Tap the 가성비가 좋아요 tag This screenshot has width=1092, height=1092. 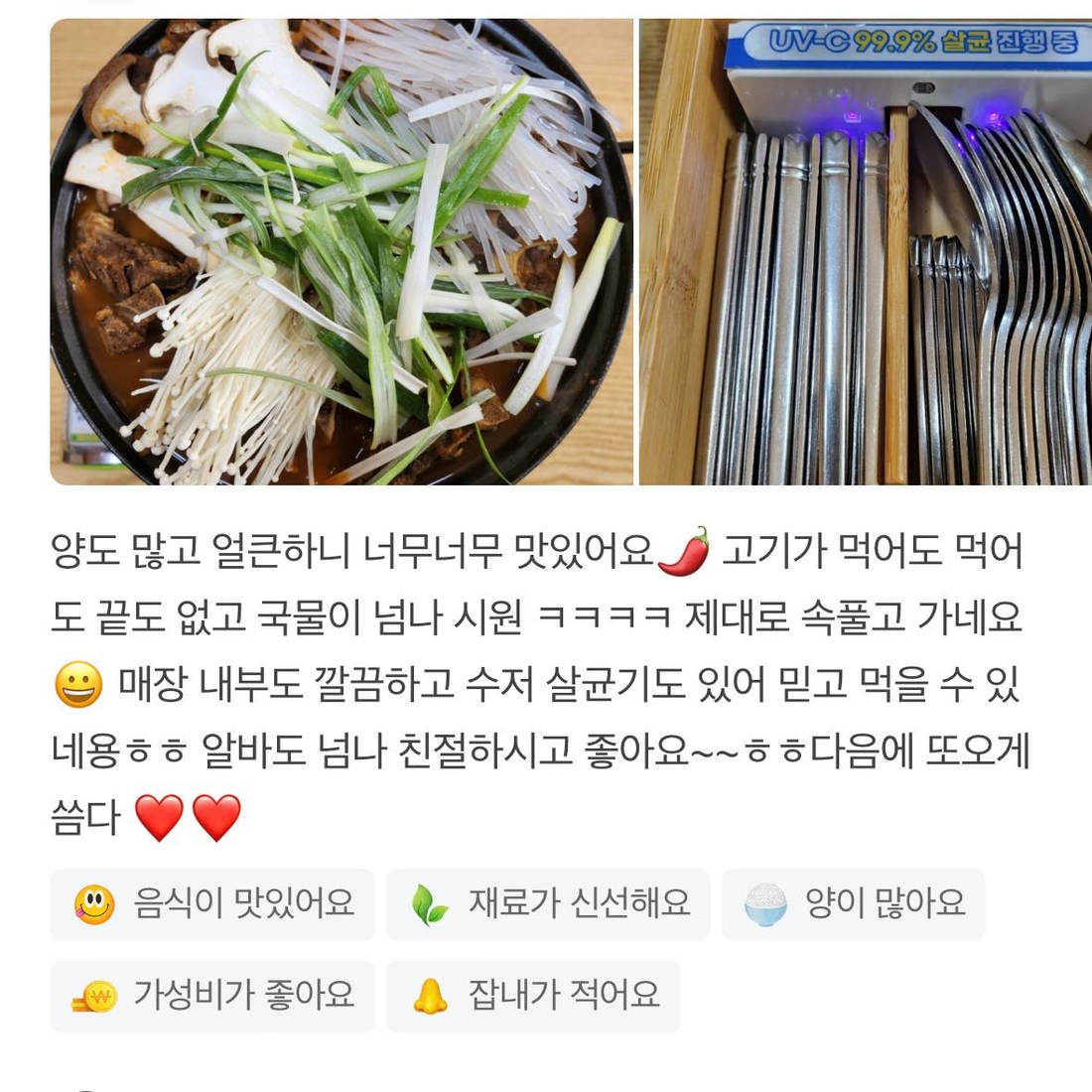click(x=212, y=996)
